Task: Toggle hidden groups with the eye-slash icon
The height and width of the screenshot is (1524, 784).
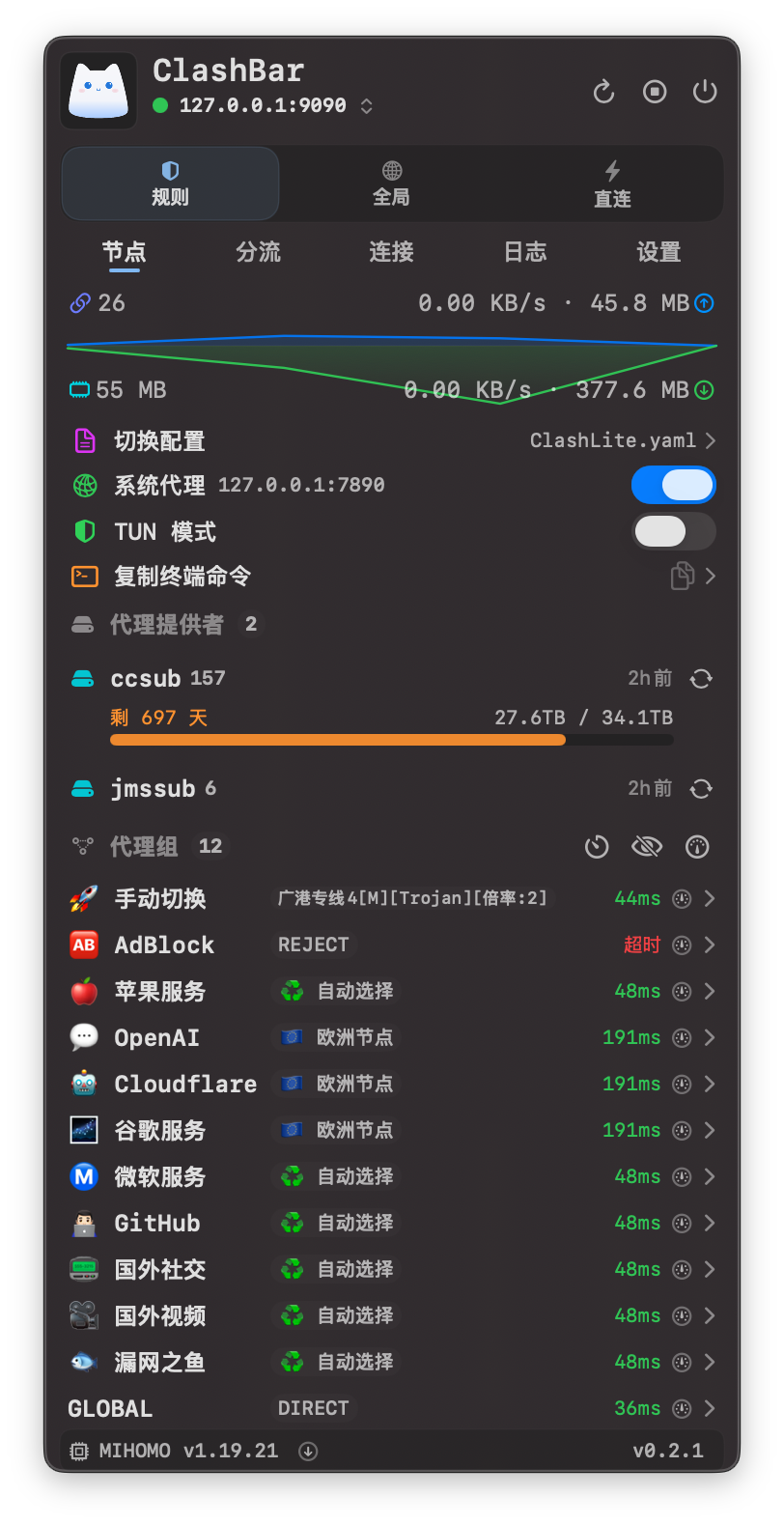Action: pos(647,846)
